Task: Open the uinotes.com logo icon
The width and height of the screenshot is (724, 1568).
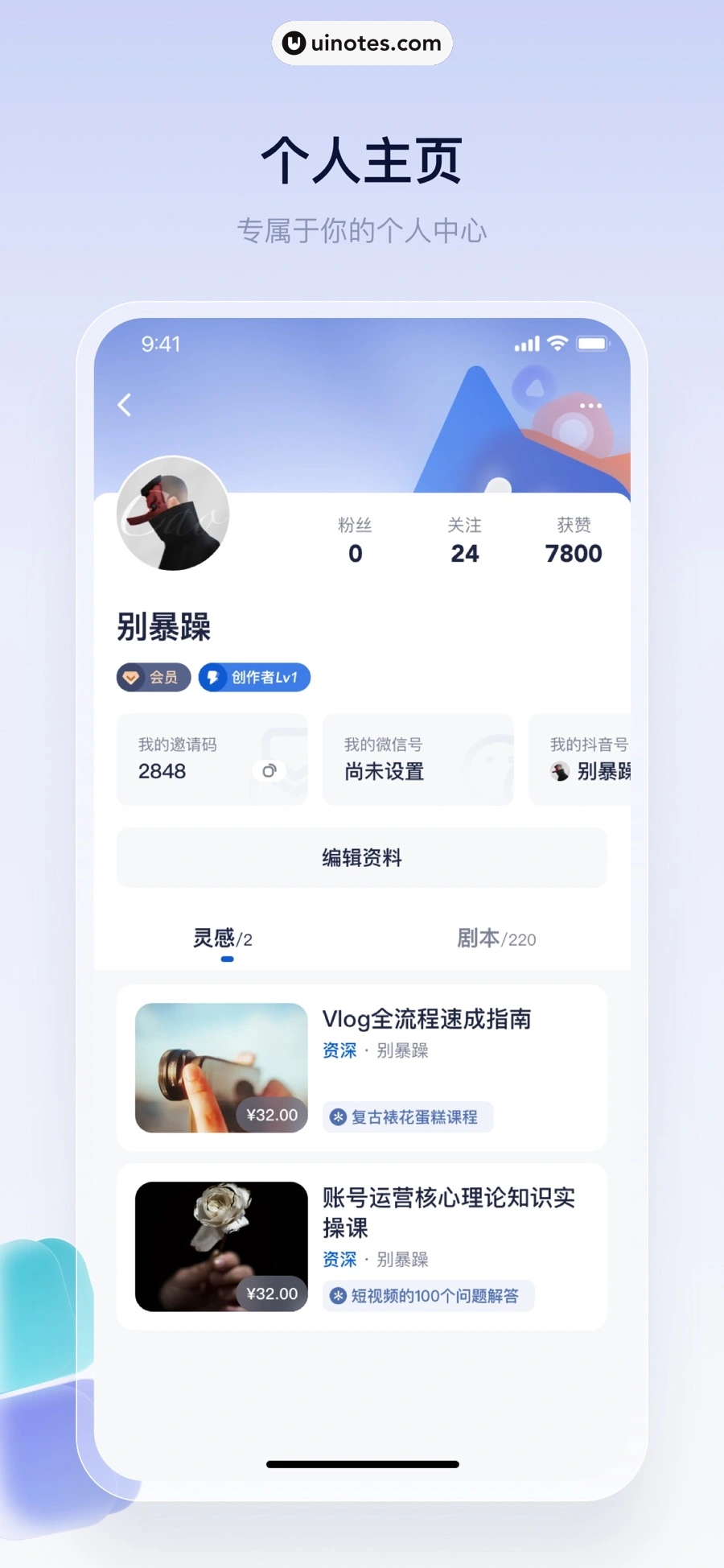Action: tap(294, 43)
